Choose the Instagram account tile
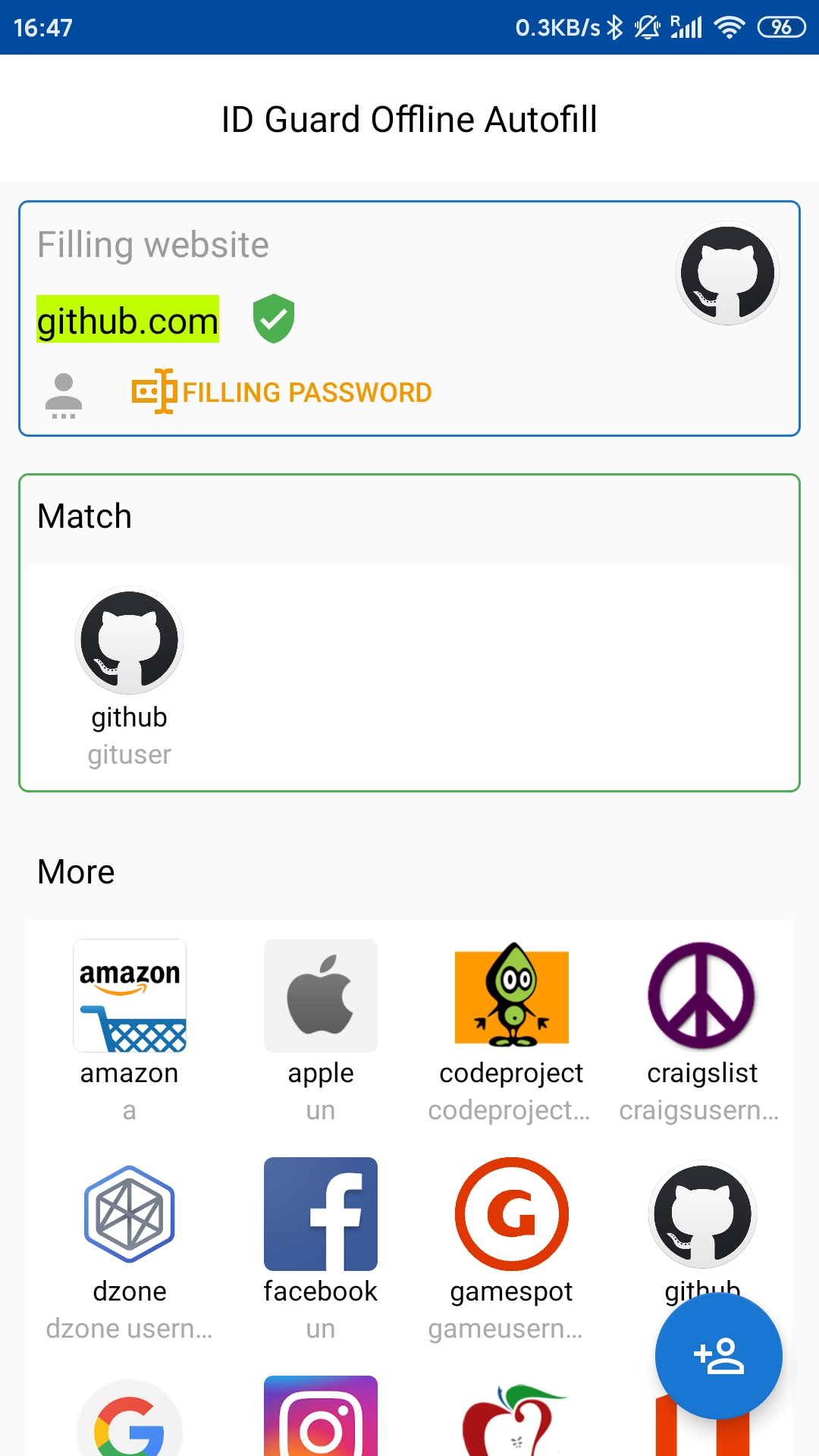The image size is (819, 1456). [321, 1416]
